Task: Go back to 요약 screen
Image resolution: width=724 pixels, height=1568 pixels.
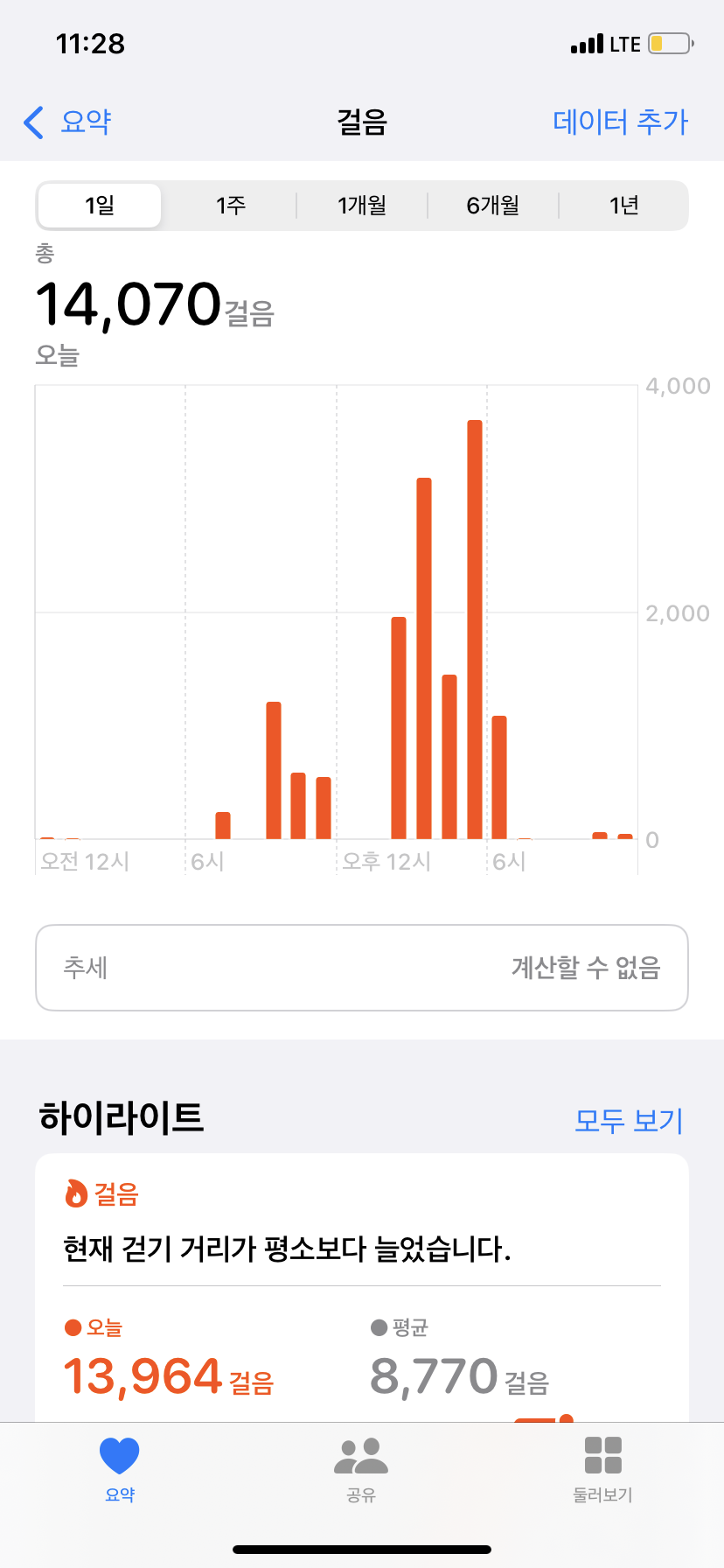Action: 68,122
